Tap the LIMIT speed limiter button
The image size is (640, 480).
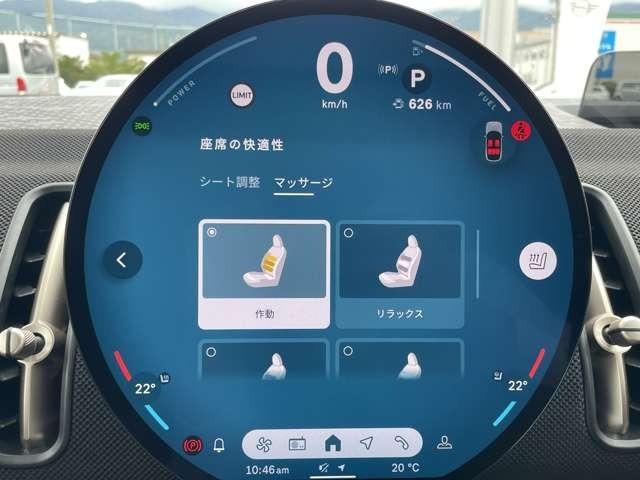[x=242, y=96]
